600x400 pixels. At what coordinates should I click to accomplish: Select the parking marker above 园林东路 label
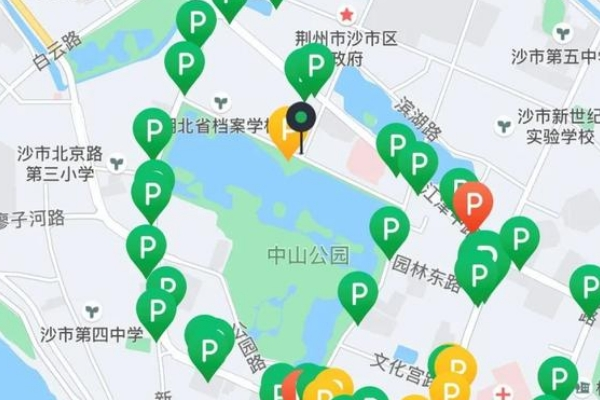[389, 229]
